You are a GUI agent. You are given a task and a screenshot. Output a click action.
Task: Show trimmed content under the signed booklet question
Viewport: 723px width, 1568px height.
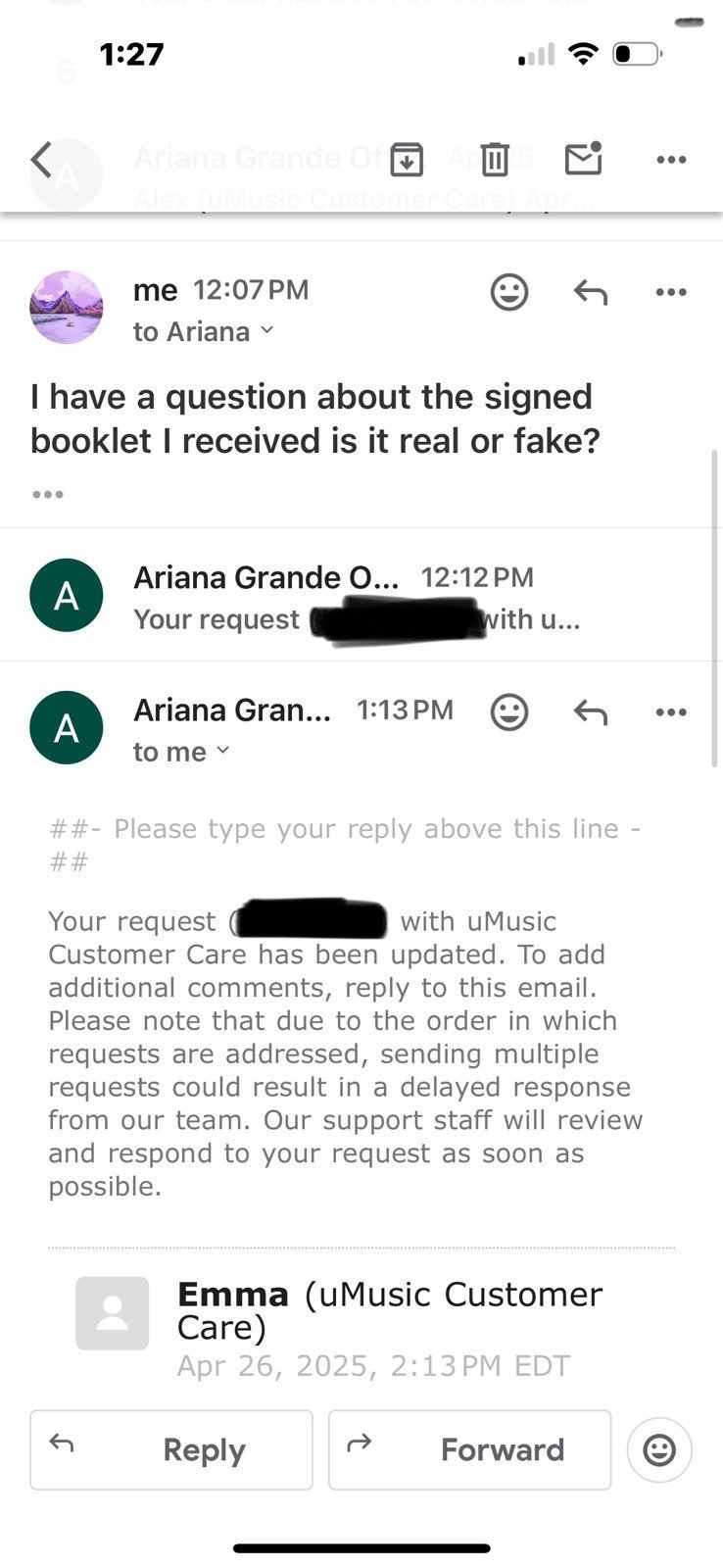click(x=48, y=494)
